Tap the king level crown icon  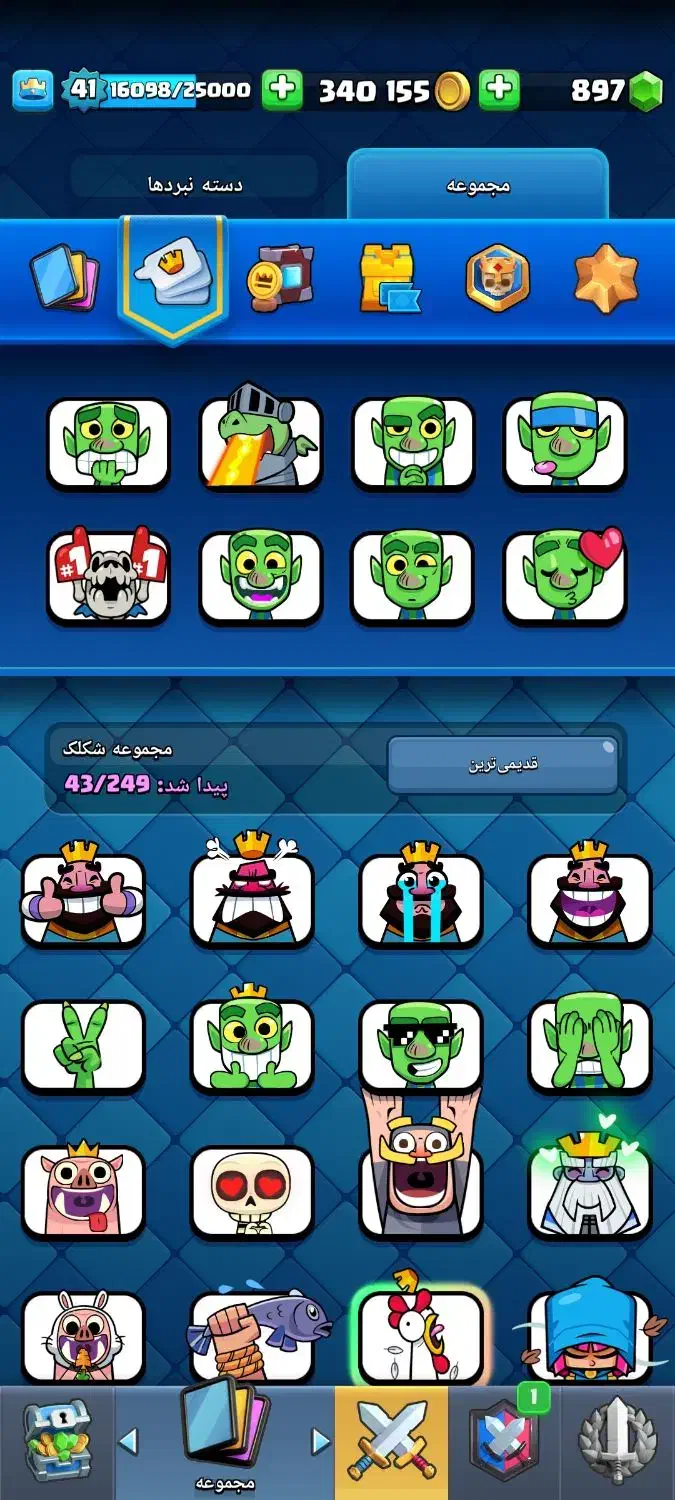[32, 91]
